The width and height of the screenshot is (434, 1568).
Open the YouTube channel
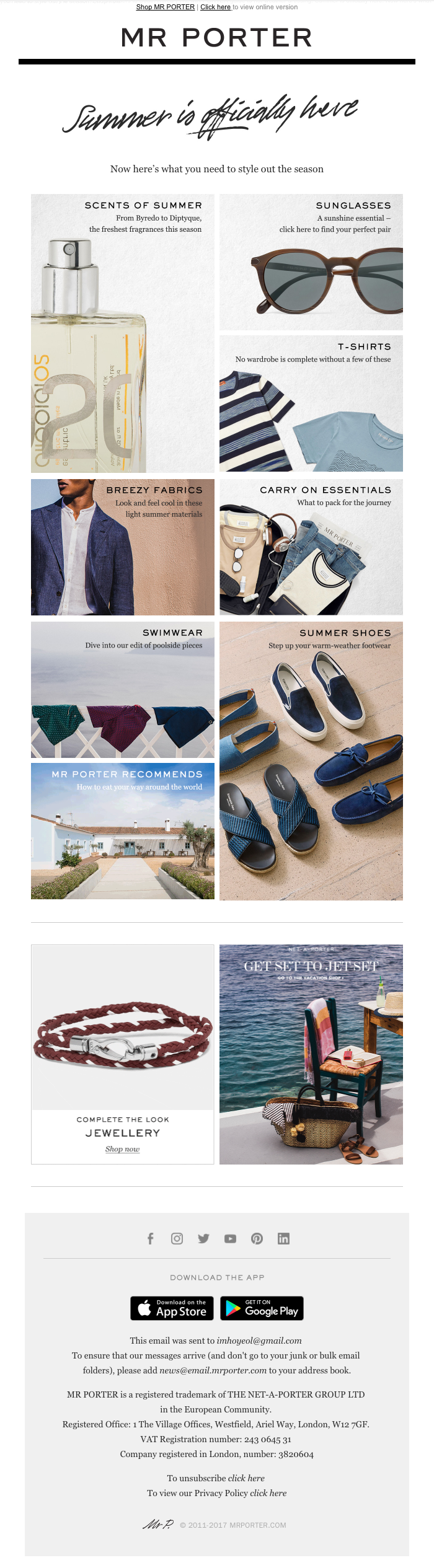point(230,1238)
